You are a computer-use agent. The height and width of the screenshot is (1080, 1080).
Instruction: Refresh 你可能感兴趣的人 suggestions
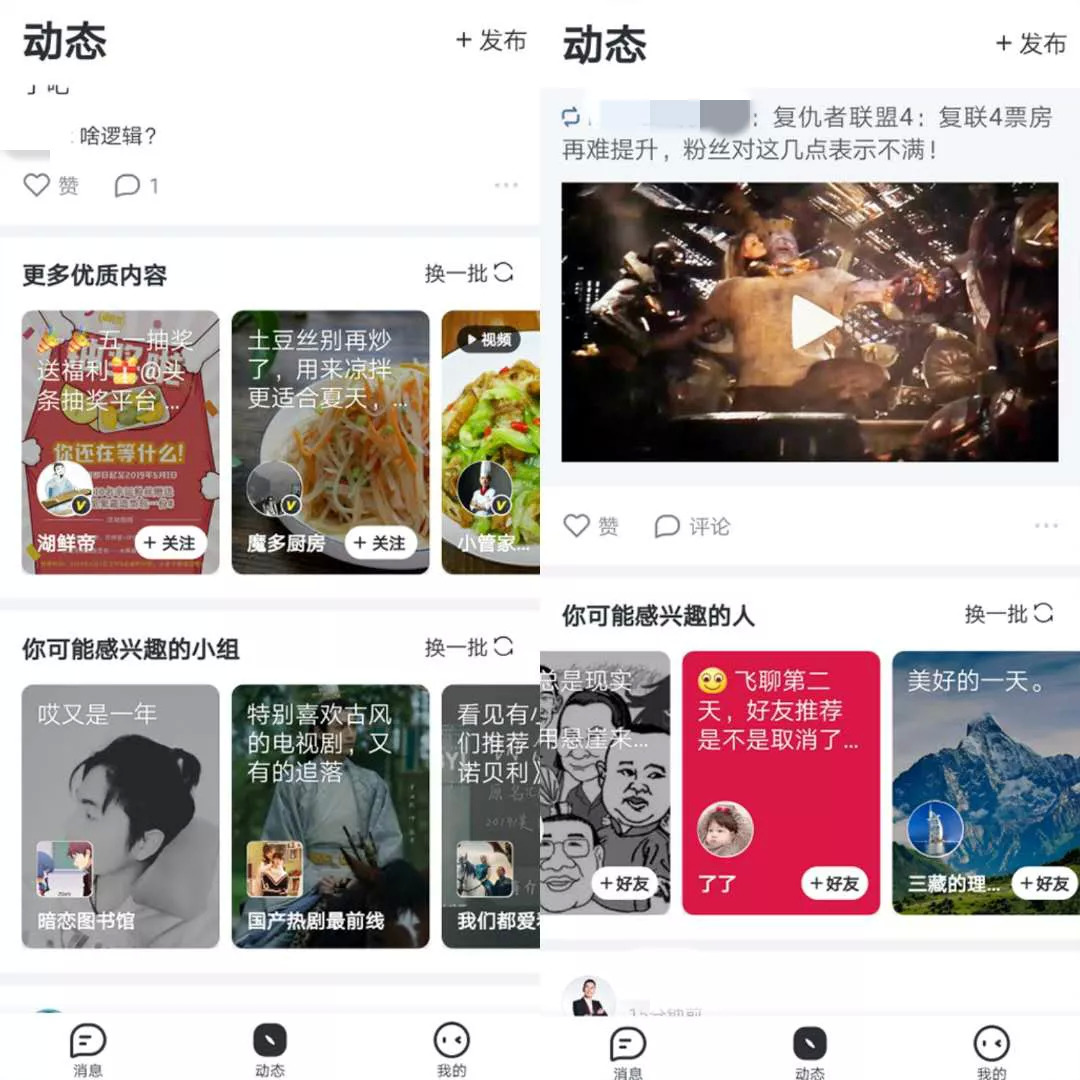pos(1009,613)
